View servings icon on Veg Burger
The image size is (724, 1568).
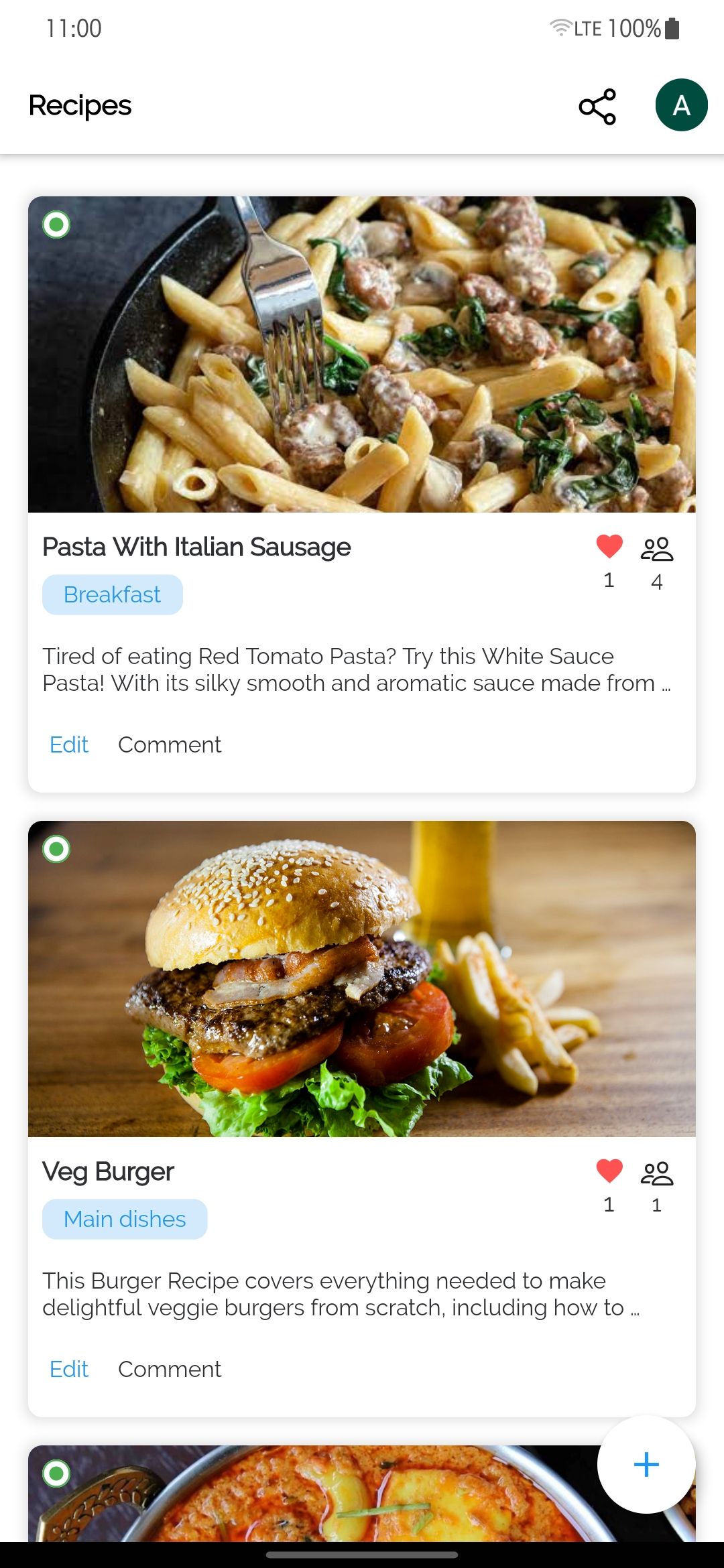tap(657, 1173)
